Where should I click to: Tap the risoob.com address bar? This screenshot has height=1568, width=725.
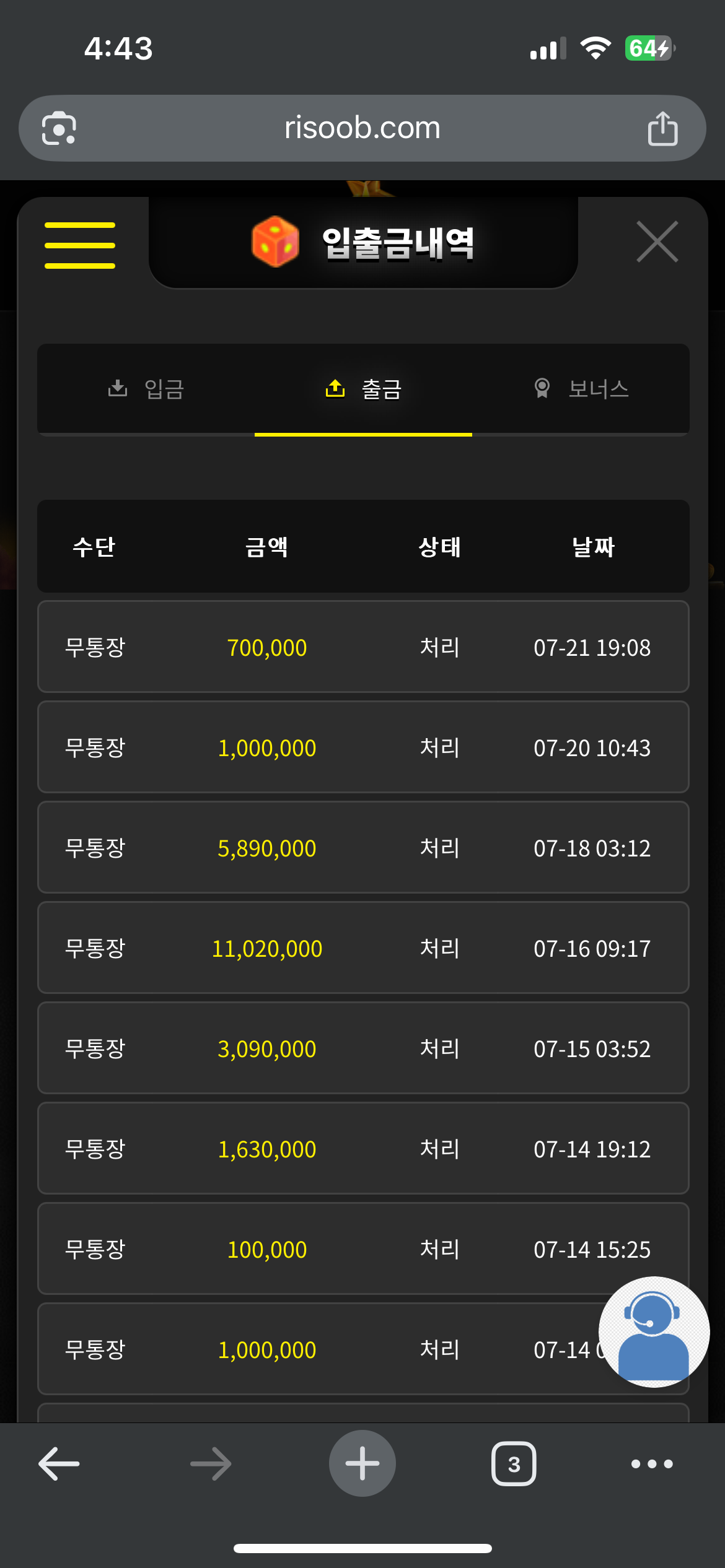(362, 128)
